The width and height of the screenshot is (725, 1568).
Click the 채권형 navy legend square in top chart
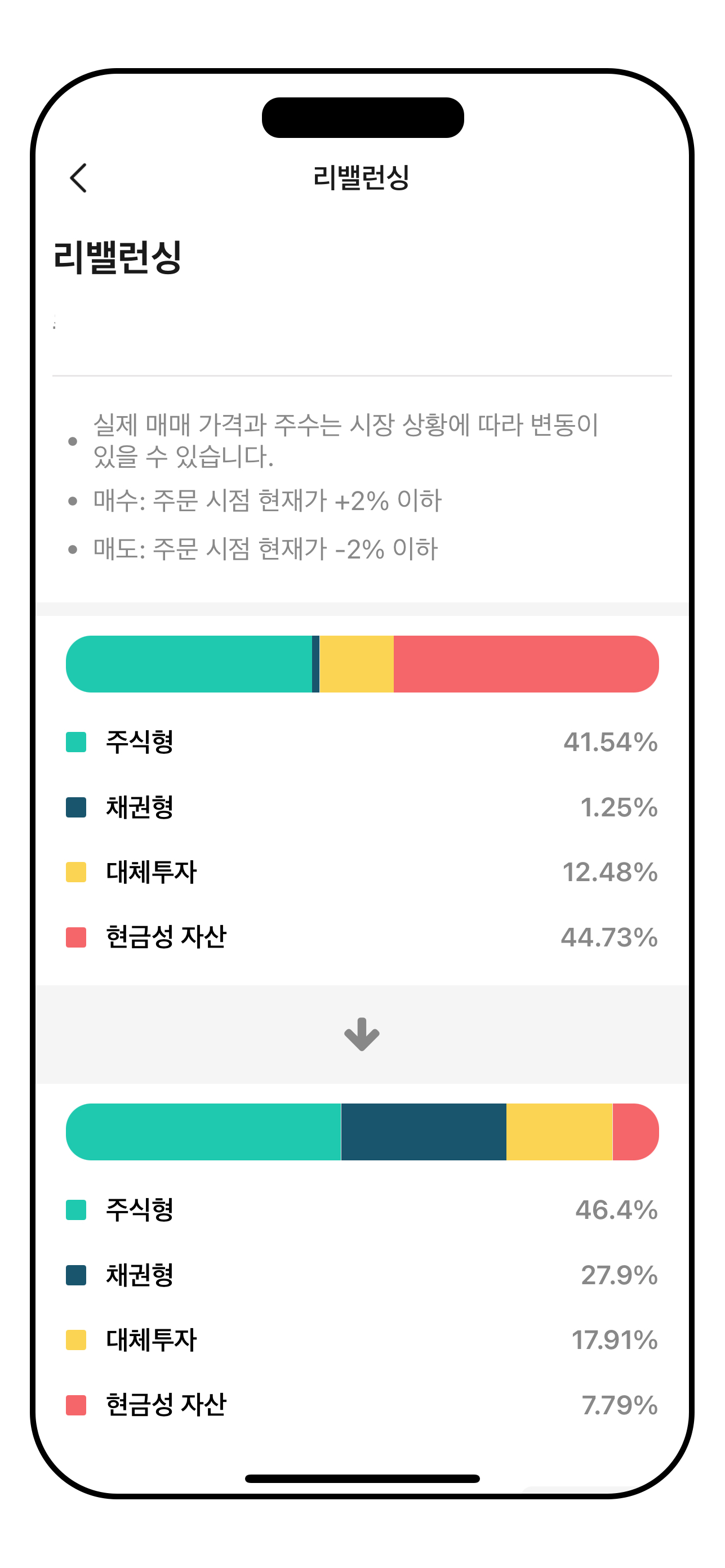coord(77,808)
